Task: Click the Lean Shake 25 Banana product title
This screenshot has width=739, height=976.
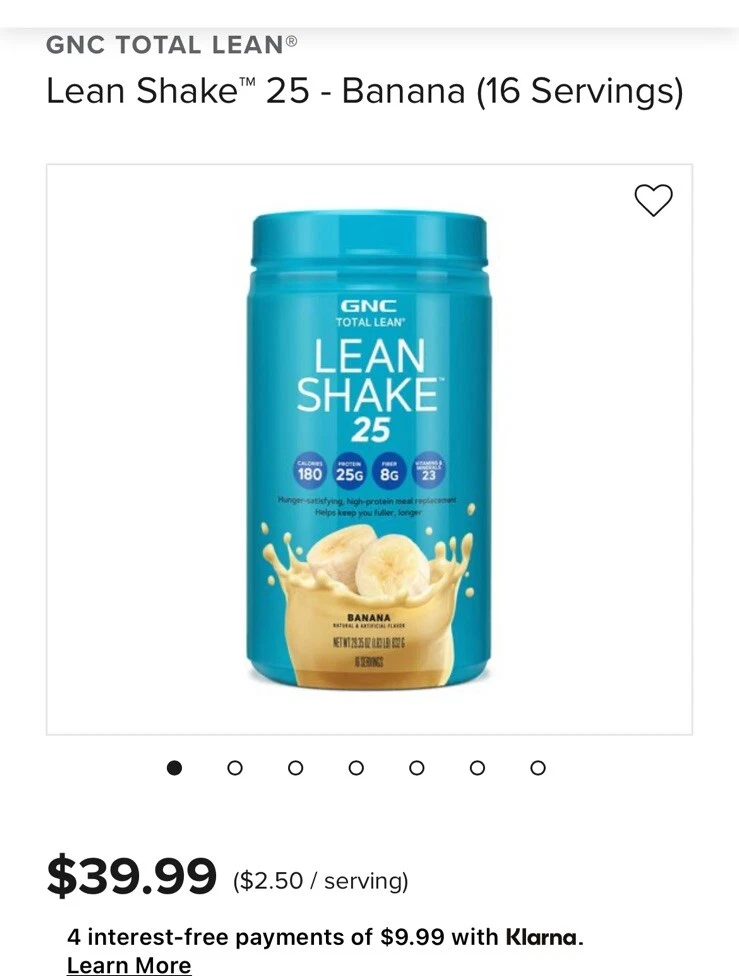Action: [365, 92]
